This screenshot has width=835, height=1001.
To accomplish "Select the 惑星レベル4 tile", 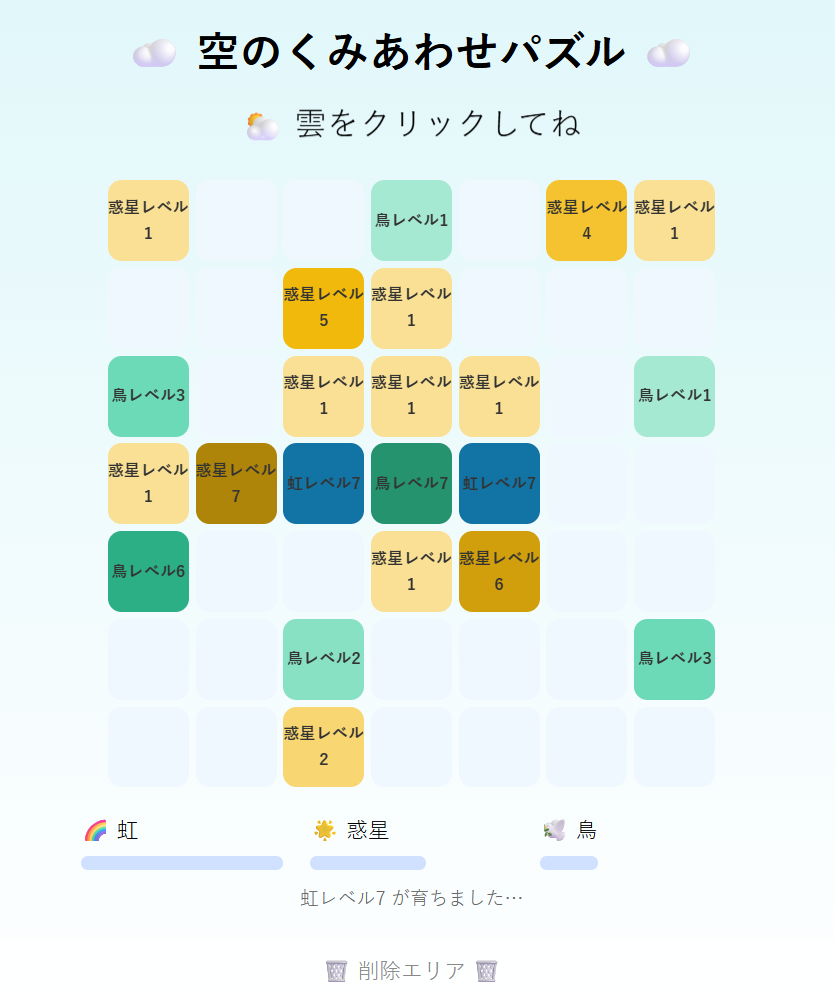I will pos(586,220).
